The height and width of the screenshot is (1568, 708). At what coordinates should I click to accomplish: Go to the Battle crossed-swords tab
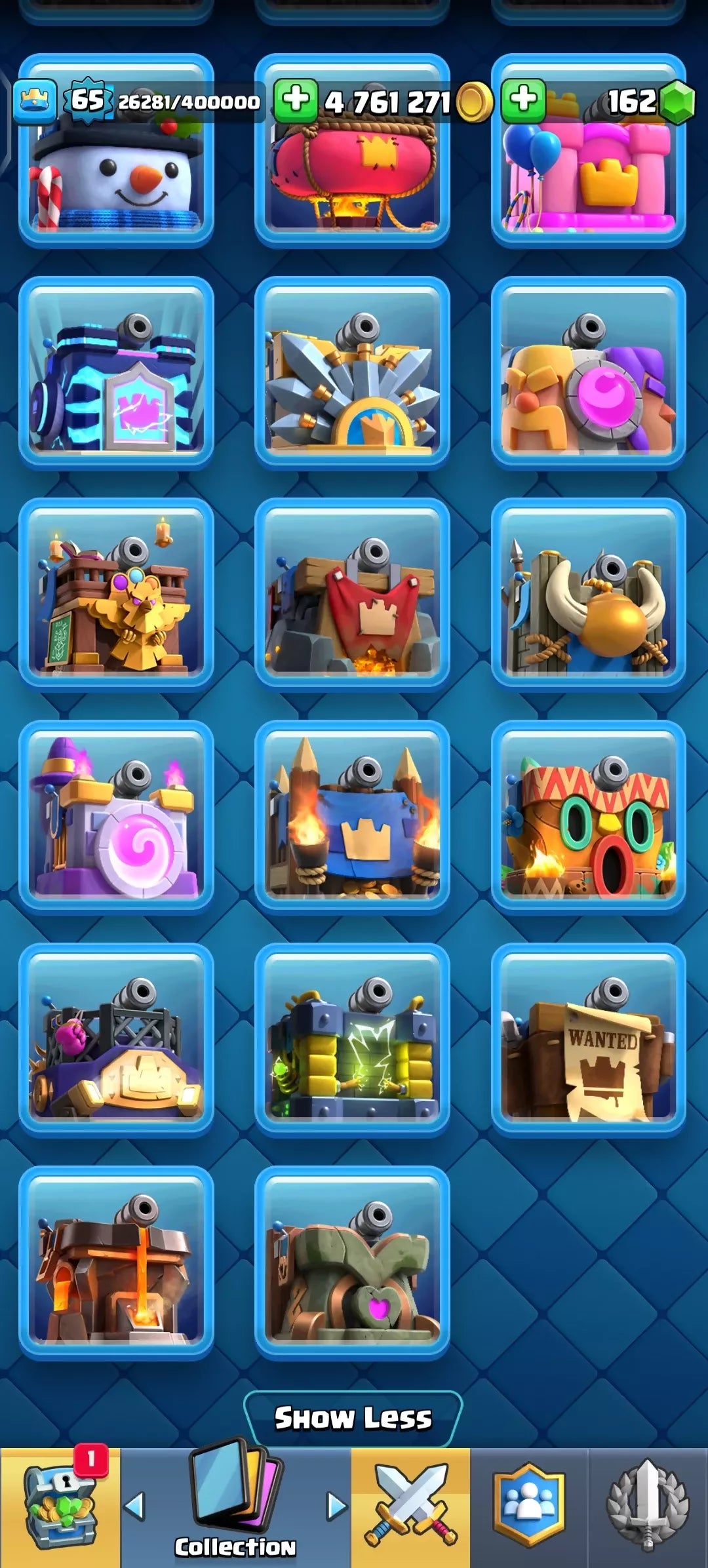pos(410,1507)
